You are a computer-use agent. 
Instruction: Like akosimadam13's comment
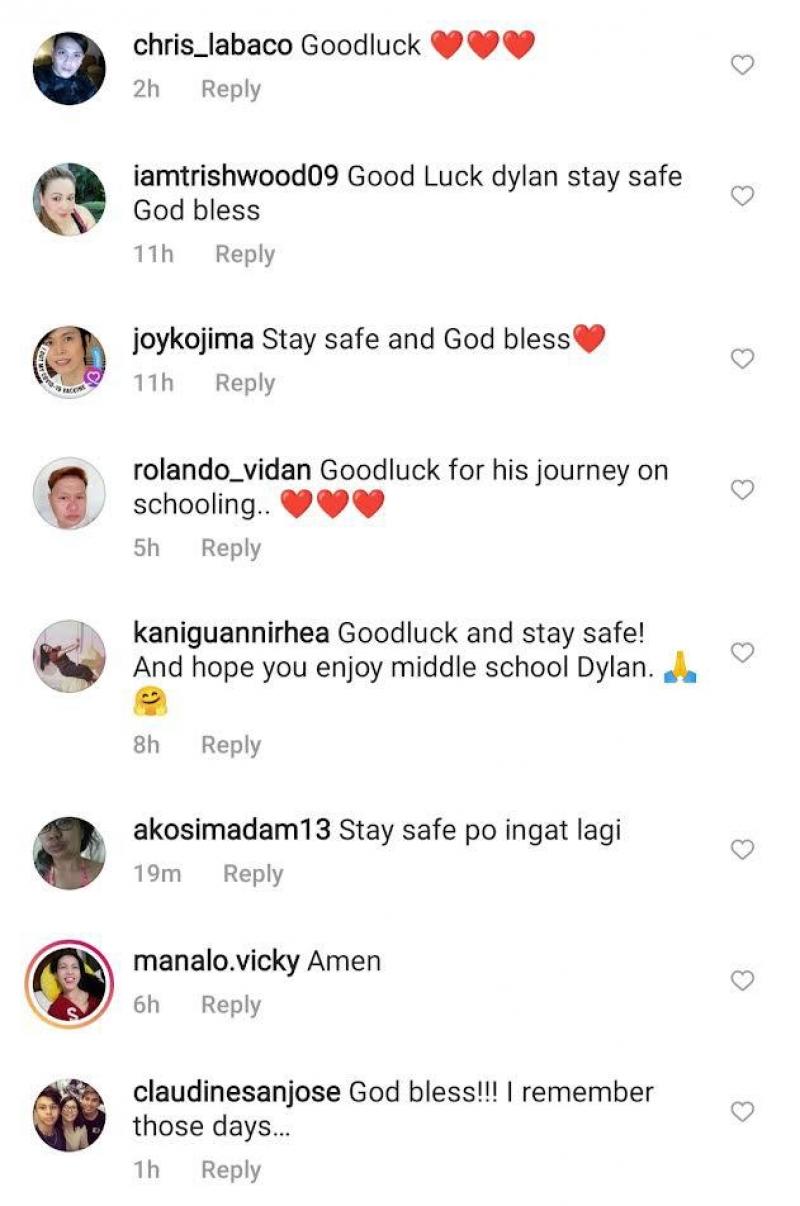pyautogui.click(x=741, y=849)
